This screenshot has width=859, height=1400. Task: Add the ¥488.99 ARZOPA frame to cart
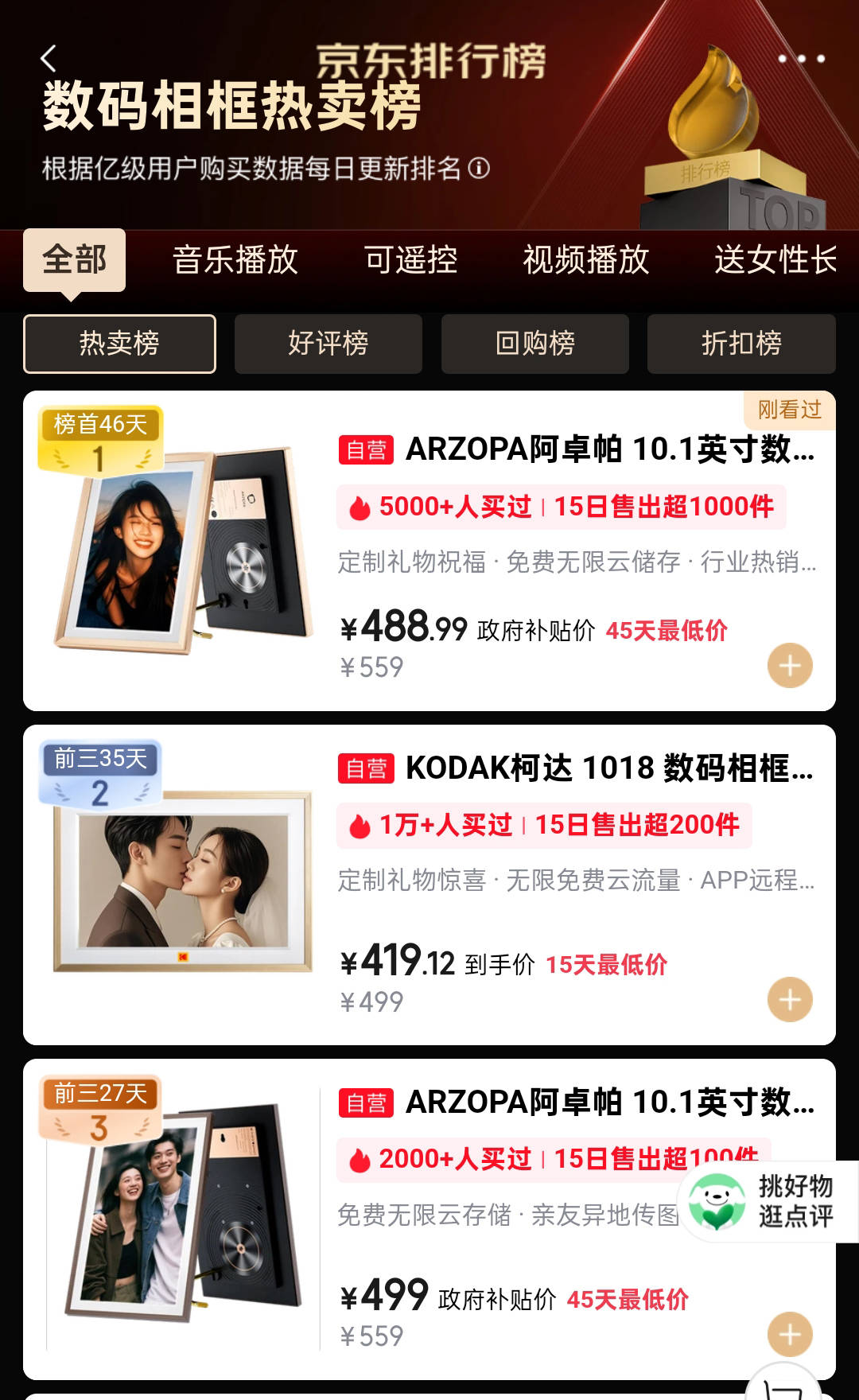click(x=790, y=666)
